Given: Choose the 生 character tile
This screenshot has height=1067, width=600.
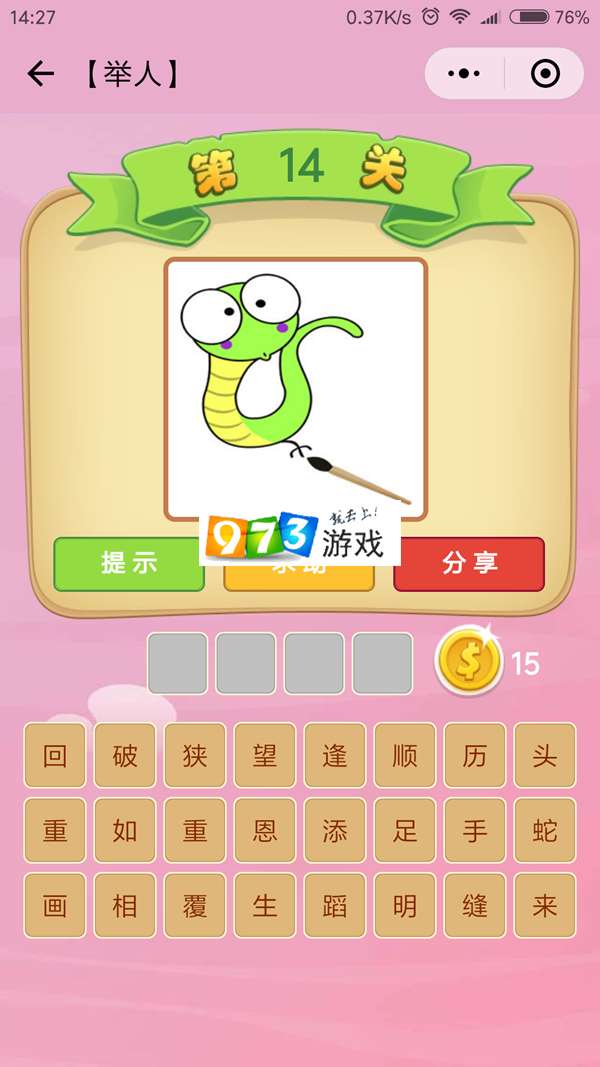Looking at the screenshot, I should click(265, 906).
